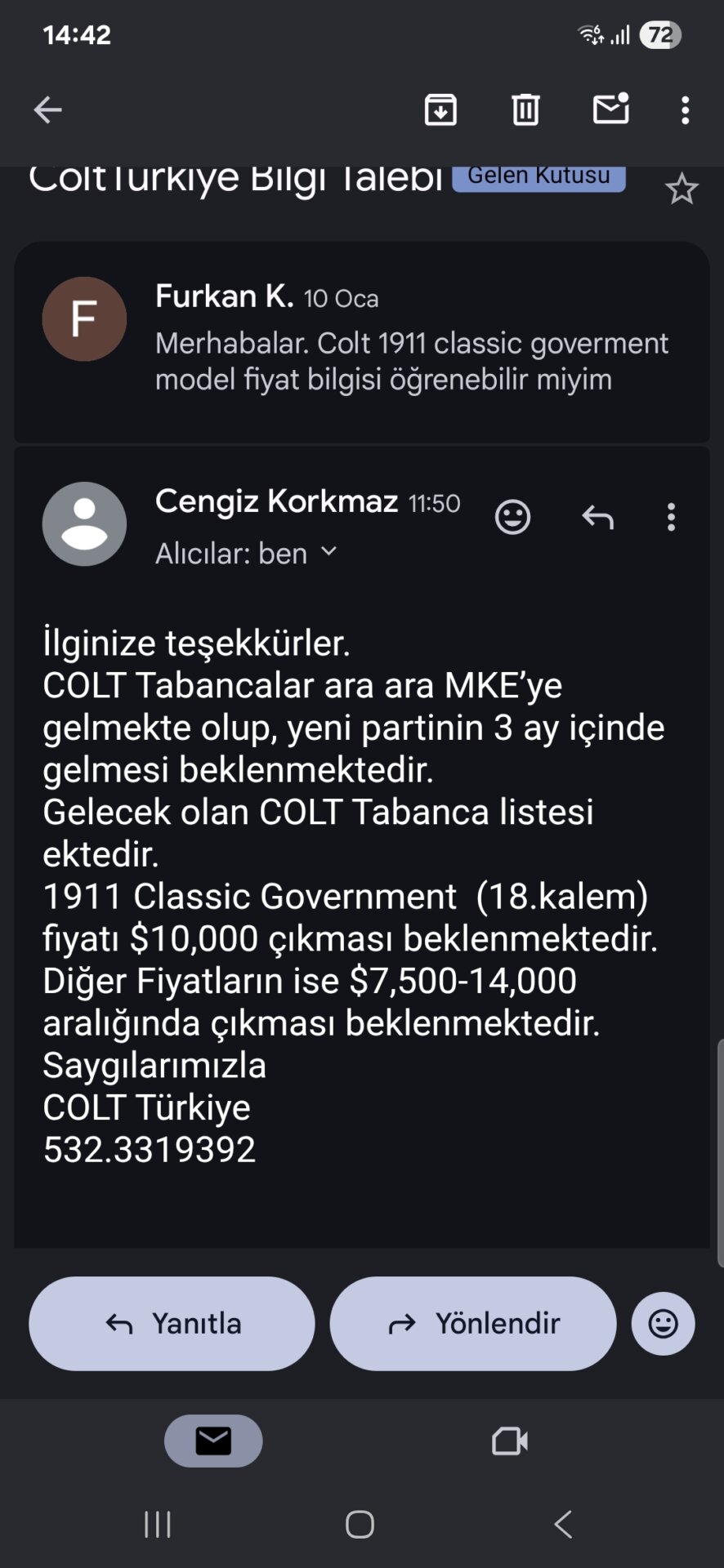This screenshot has height=1568, width=724.
Task: Open more options for Cengiz Korkmaz's message
Action: click(671, 517)
